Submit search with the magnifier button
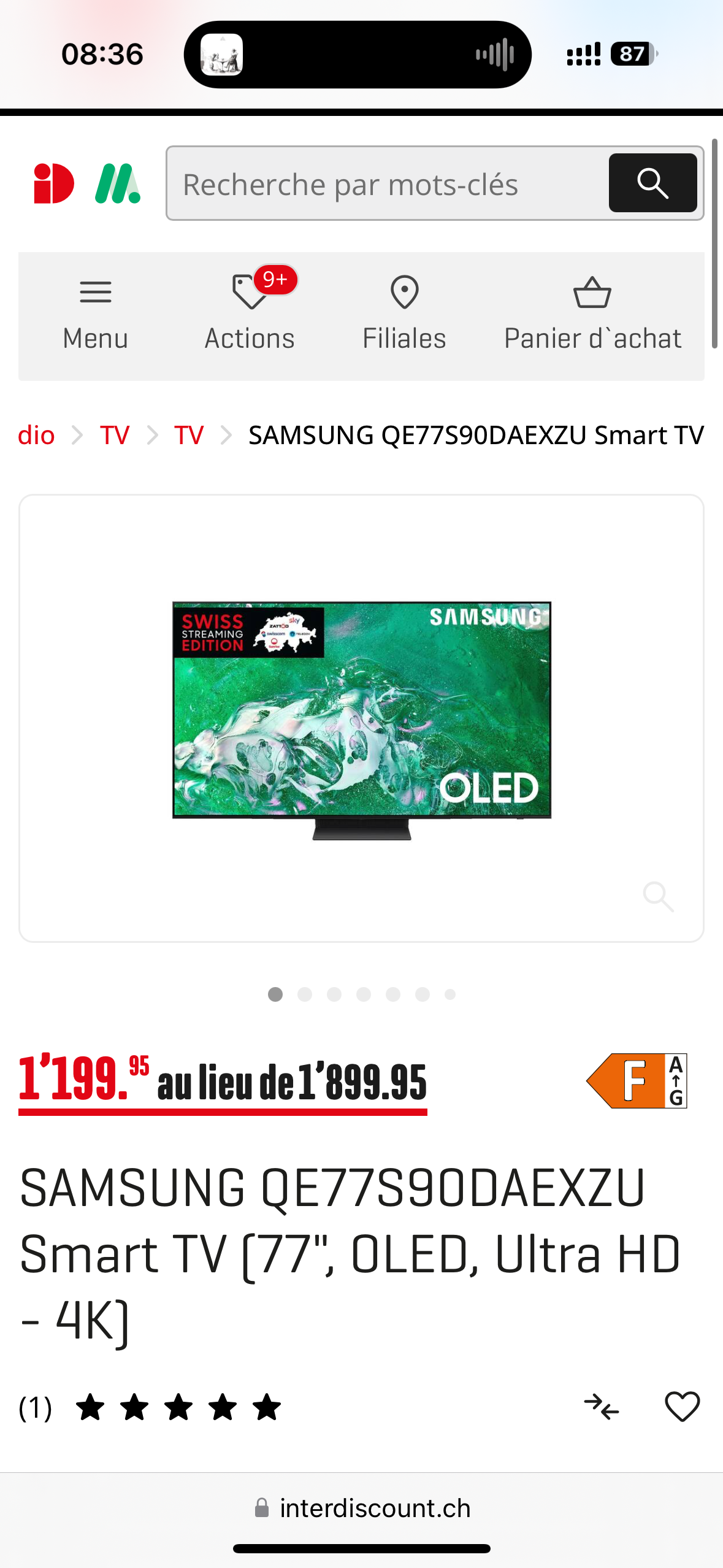 (x=652, y=183)
